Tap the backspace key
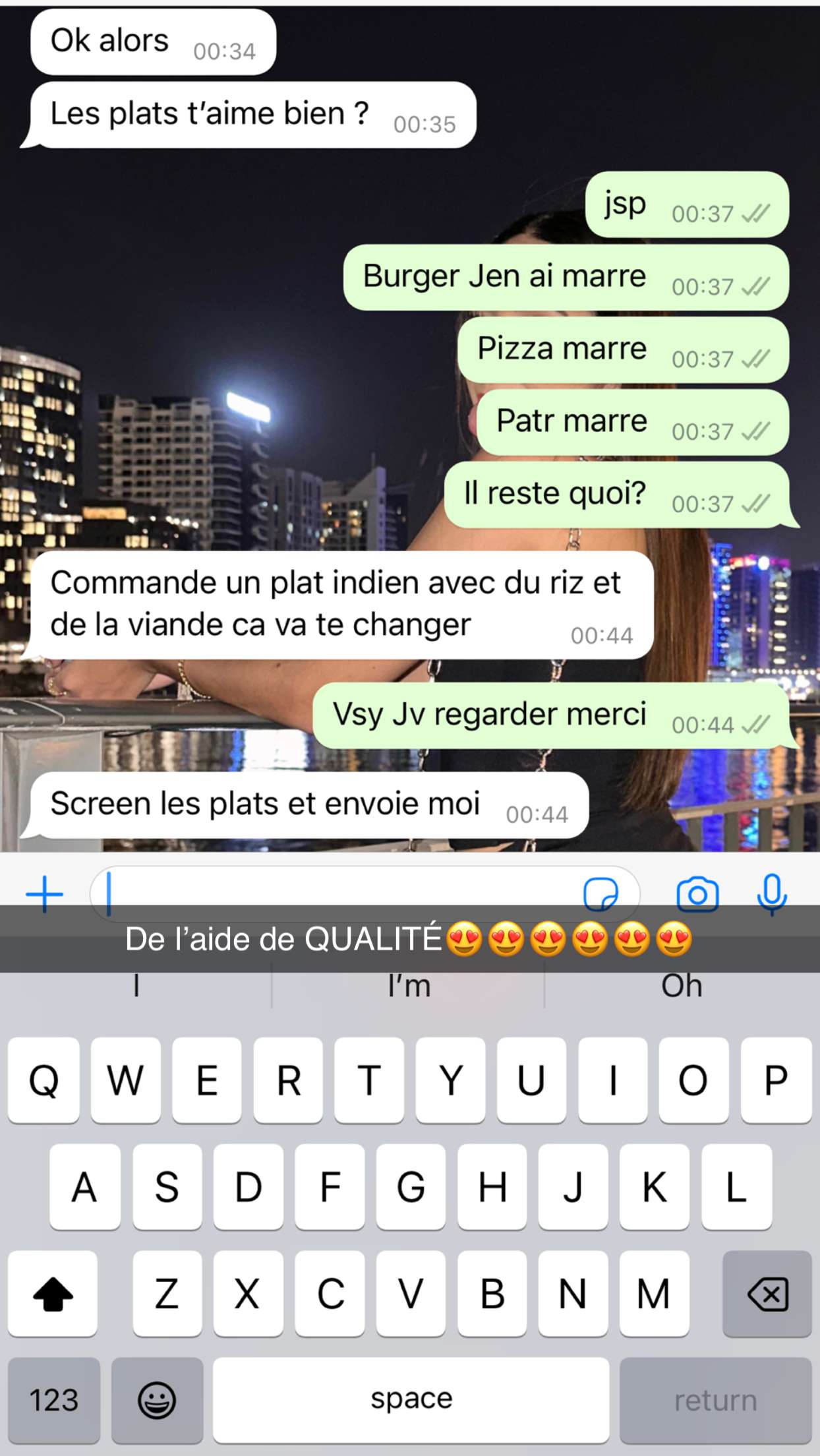The image size is (820, 1456). pos(767,1294)
